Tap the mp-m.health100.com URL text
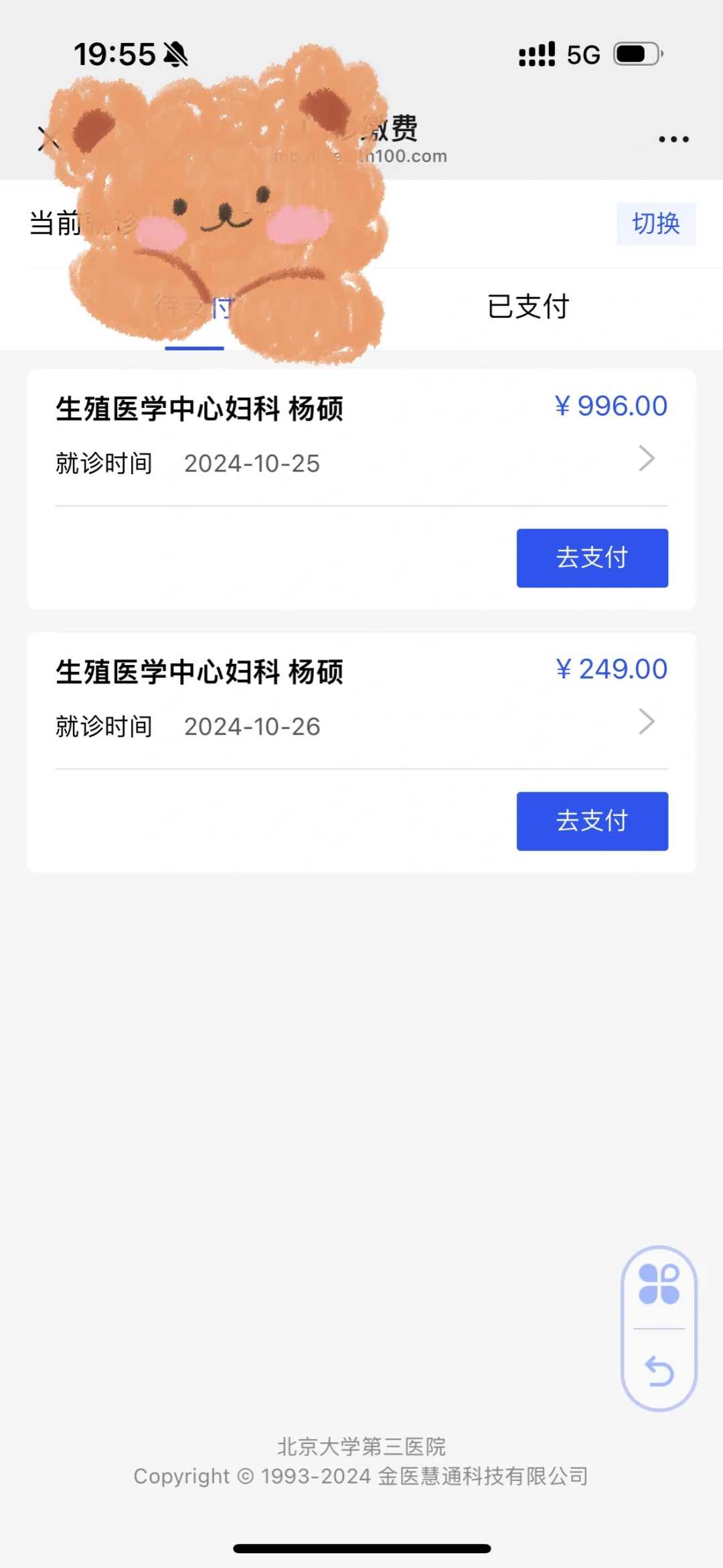The height and width of the screenshot is (1568, 723). [361, 156]
